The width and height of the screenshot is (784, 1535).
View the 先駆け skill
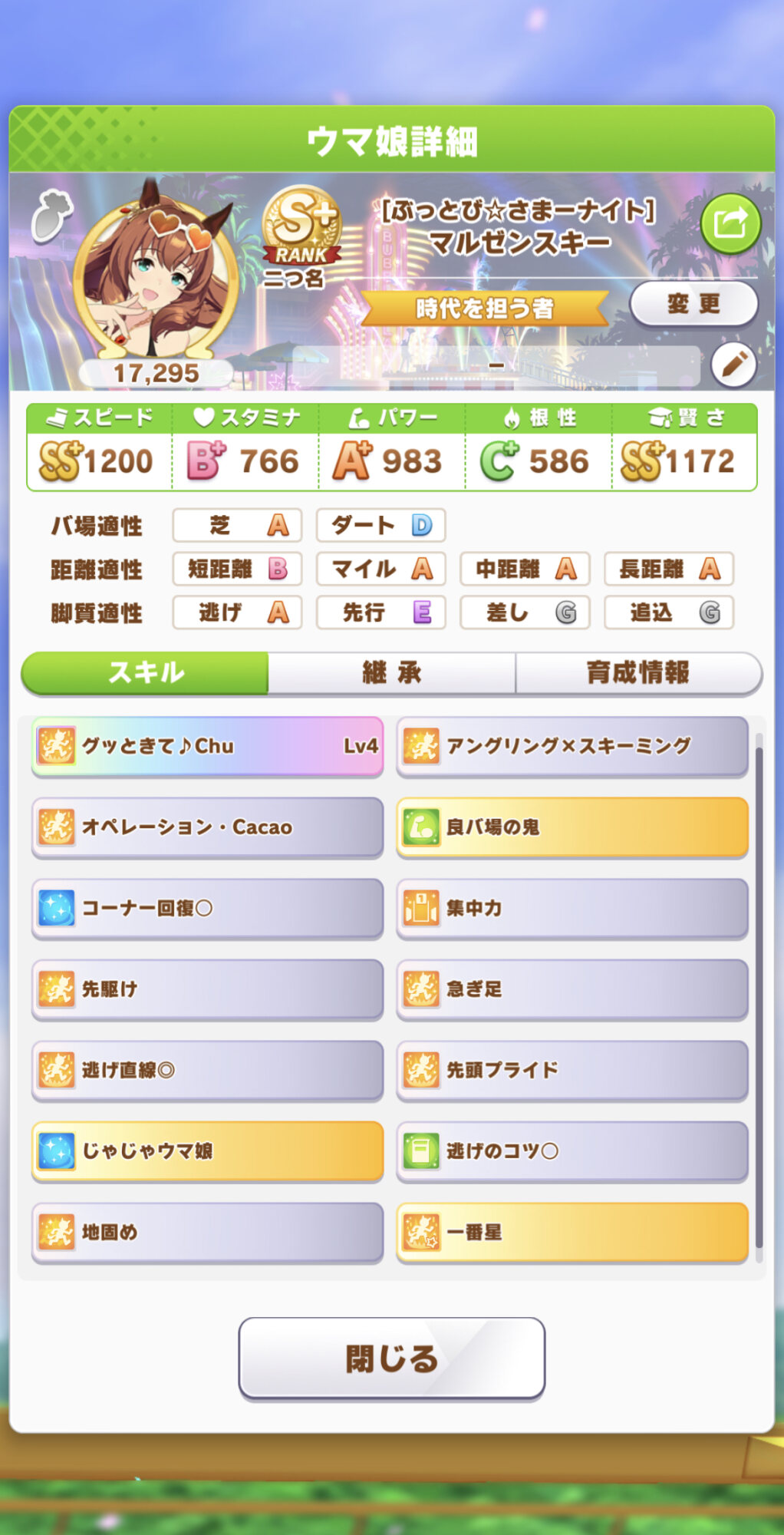(x=207, y=989)
